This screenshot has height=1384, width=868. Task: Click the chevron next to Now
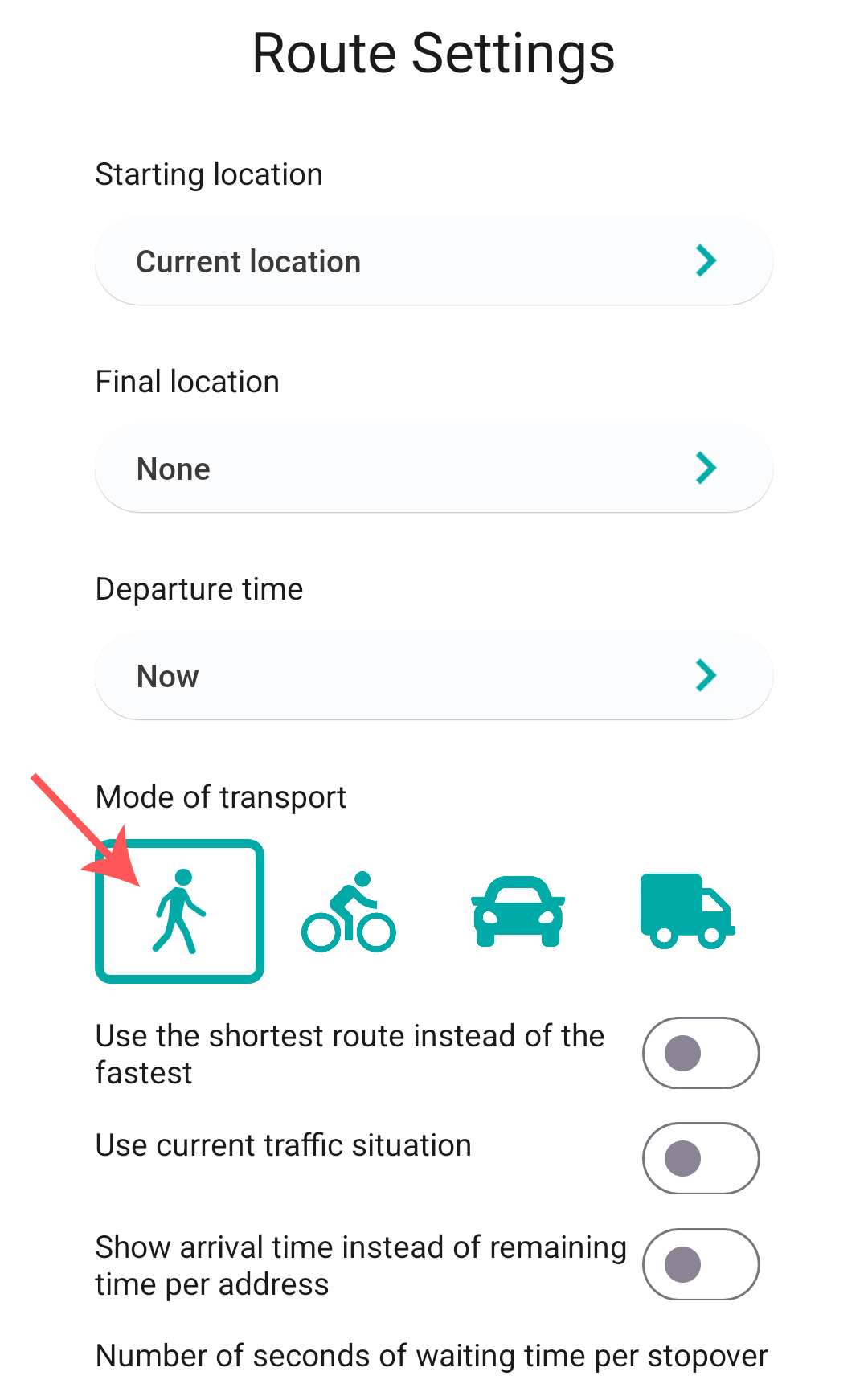point(706,675)
